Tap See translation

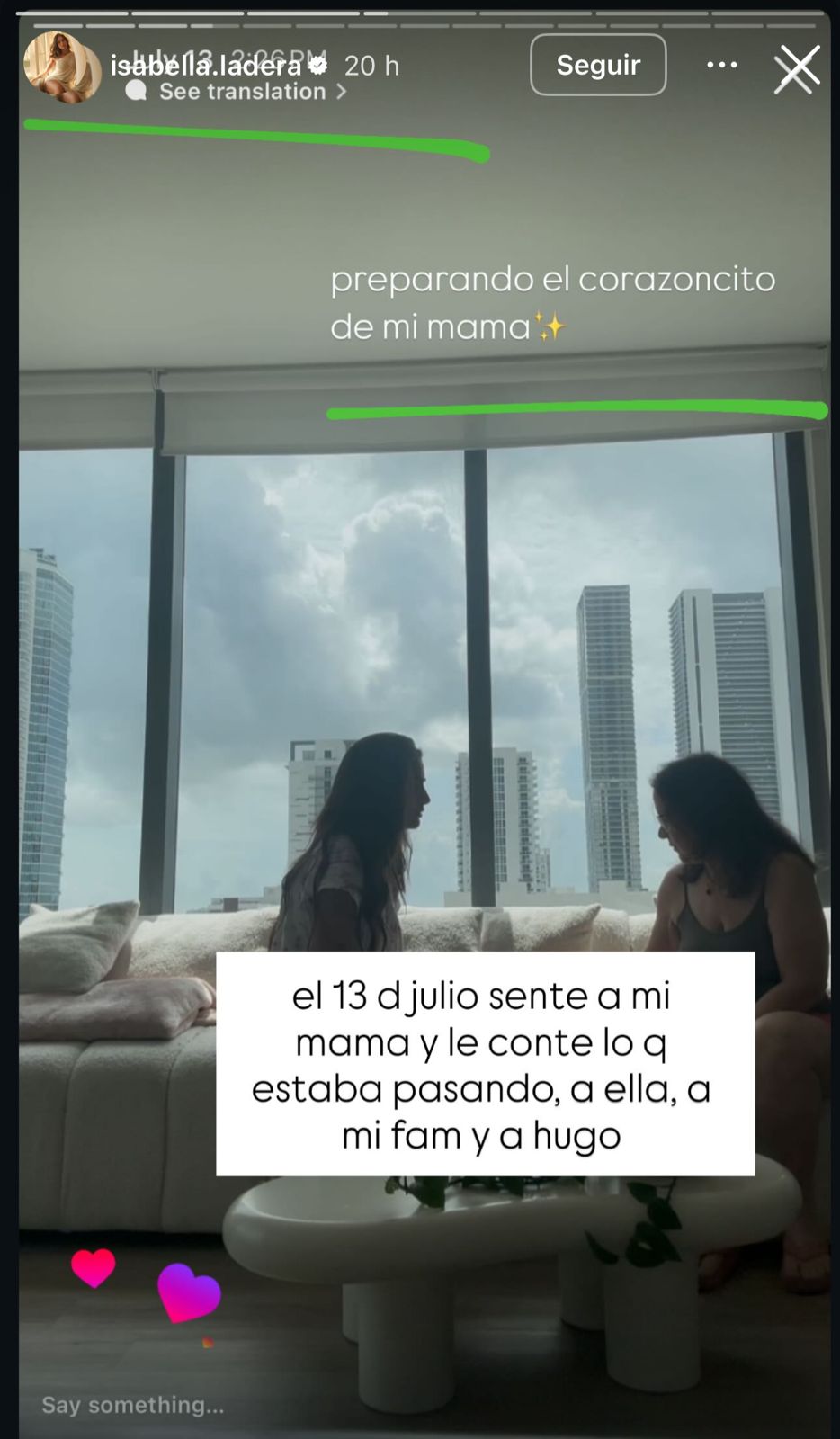click(237, 92)
